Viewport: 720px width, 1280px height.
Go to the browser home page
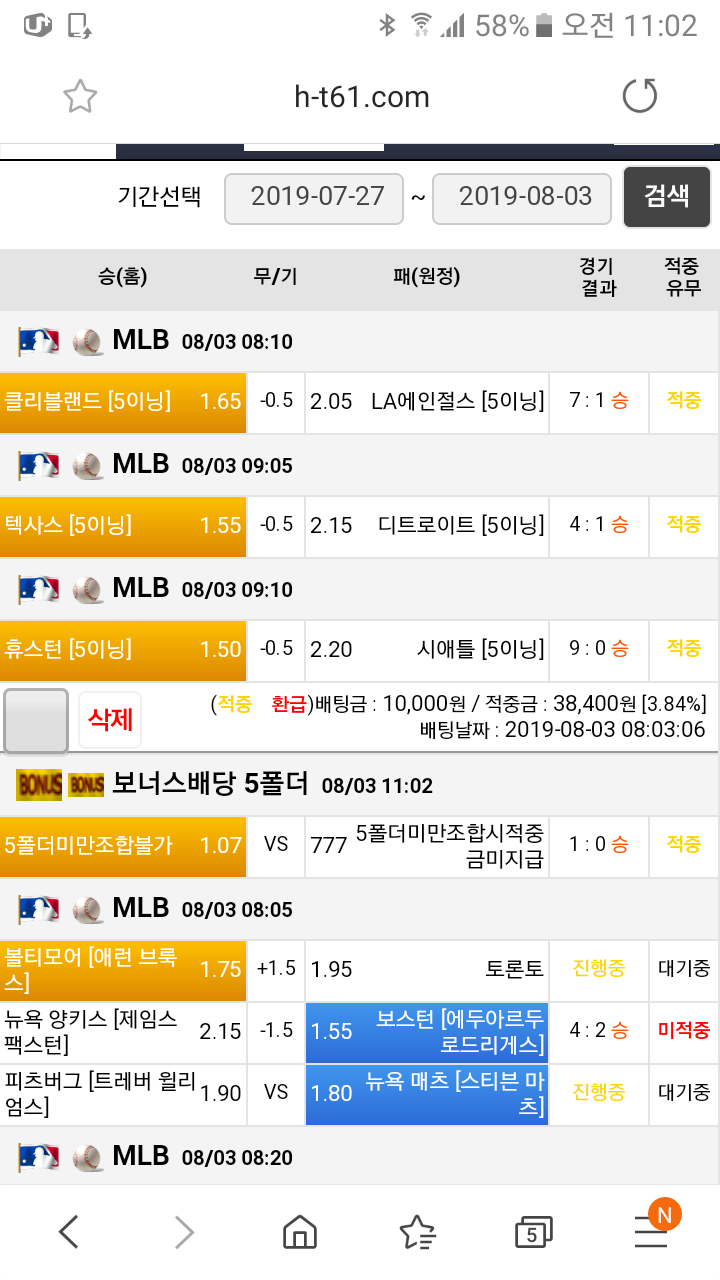[299, 1232]
